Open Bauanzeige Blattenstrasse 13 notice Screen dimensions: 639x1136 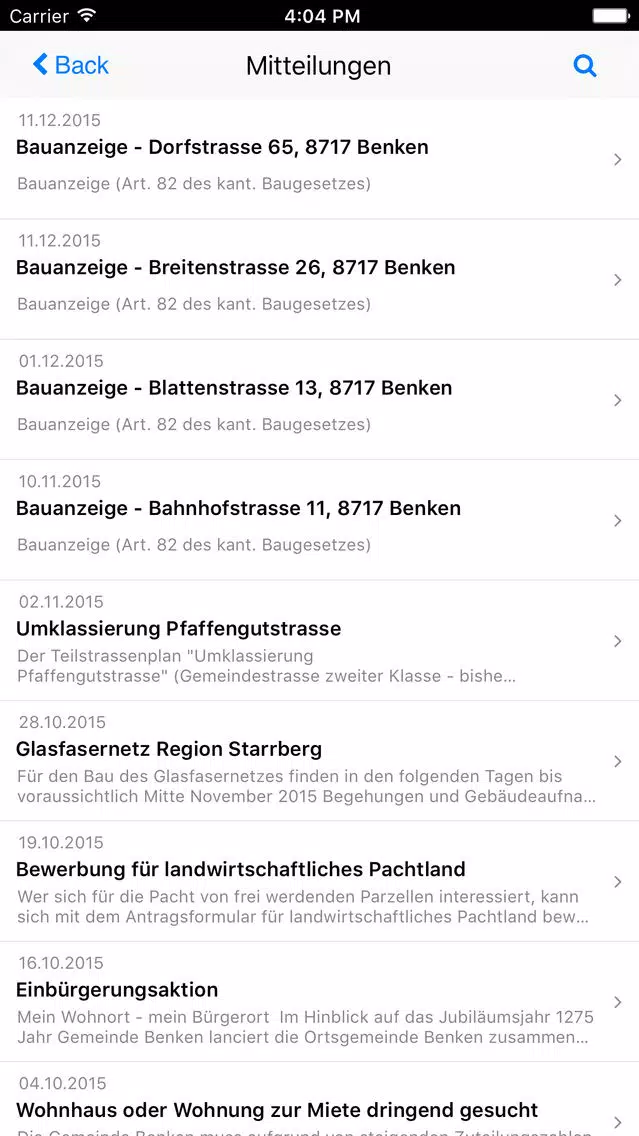(320, 399)
